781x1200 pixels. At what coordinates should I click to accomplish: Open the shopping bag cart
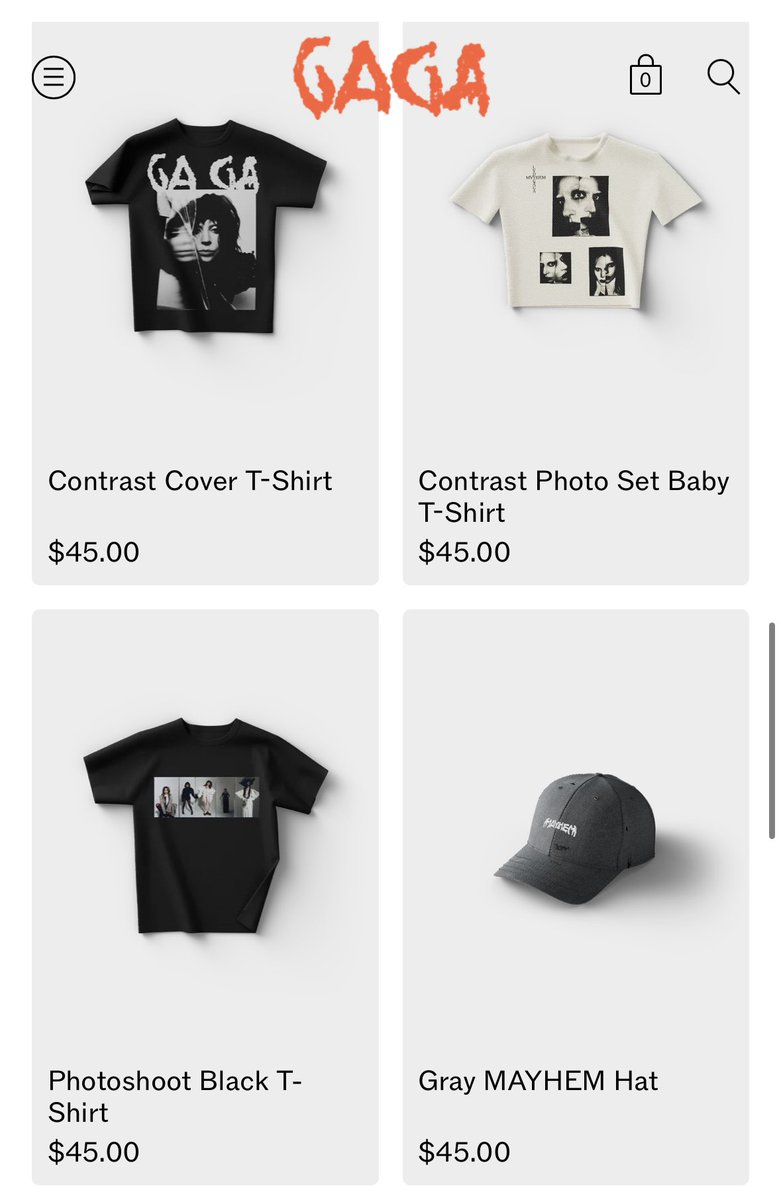(x=645, y=76)
